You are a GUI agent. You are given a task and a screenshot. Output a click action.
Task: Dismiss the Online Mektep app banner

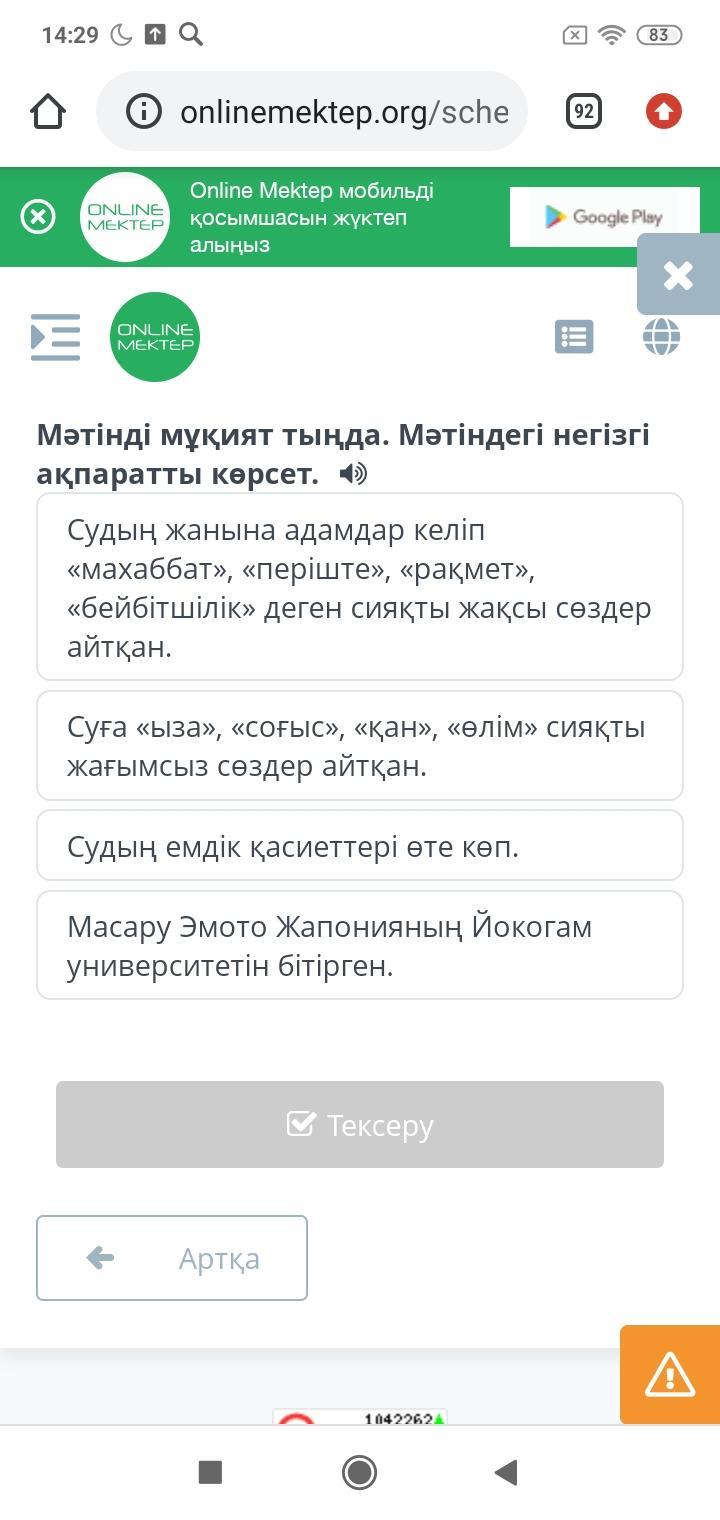(38, 216)
